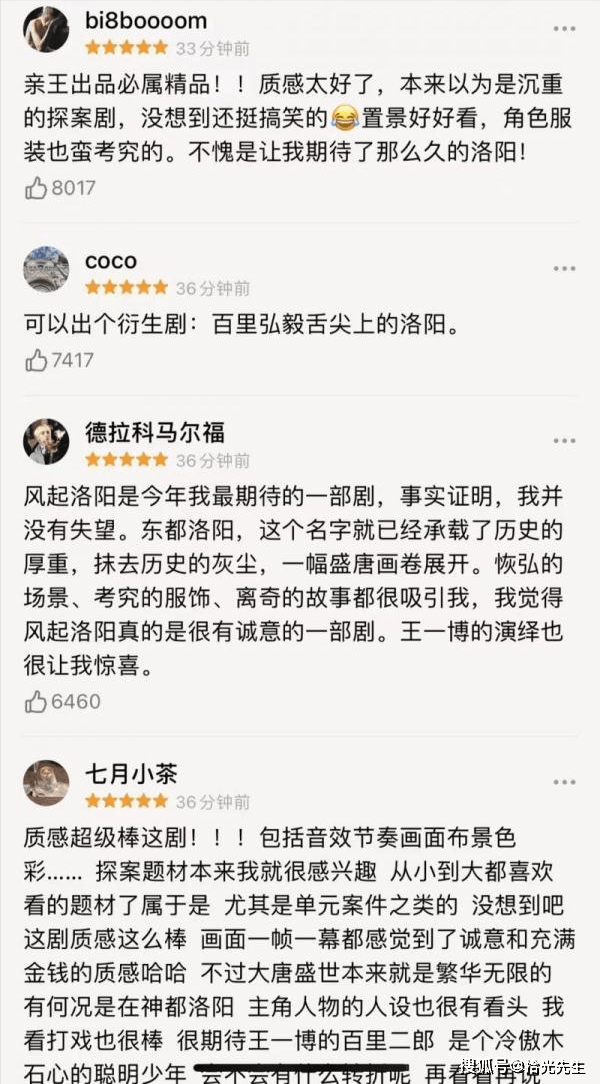Screen dimensions: 600x1084
Task: View coco's profile picture
Action: pyautogui.click(x=46, y=270)
